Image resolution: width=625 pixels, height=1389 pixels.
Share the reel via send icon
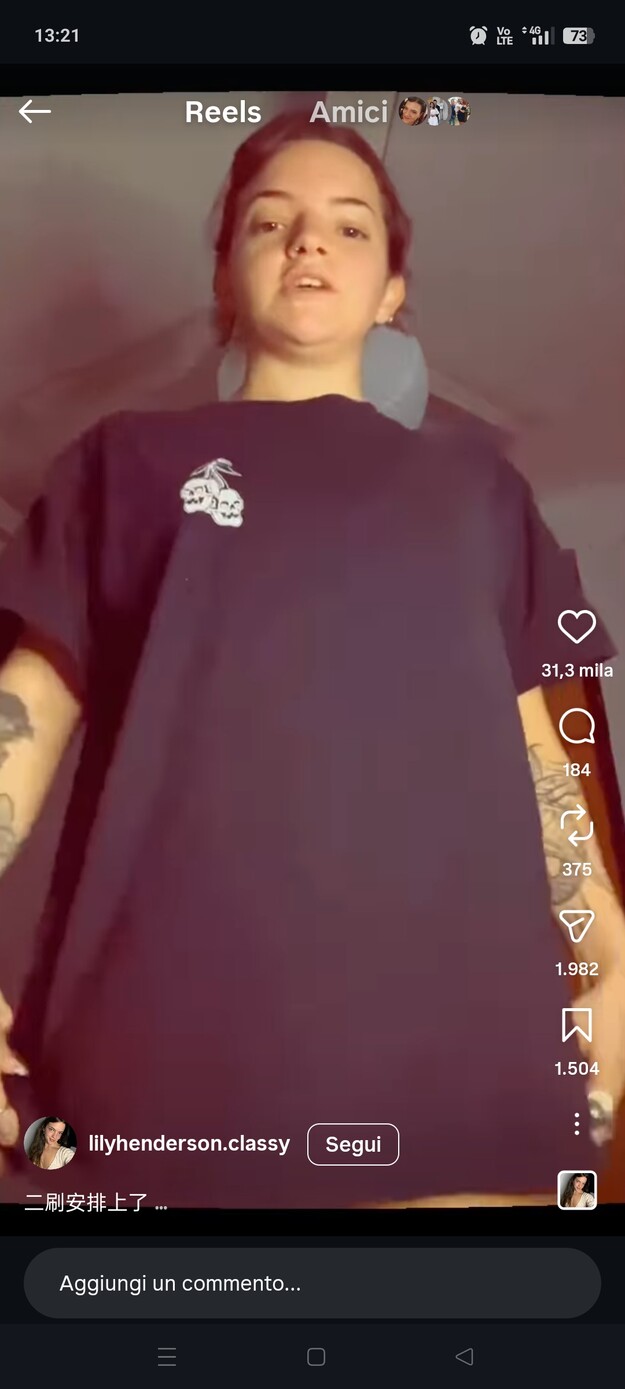tap(577, 926)
